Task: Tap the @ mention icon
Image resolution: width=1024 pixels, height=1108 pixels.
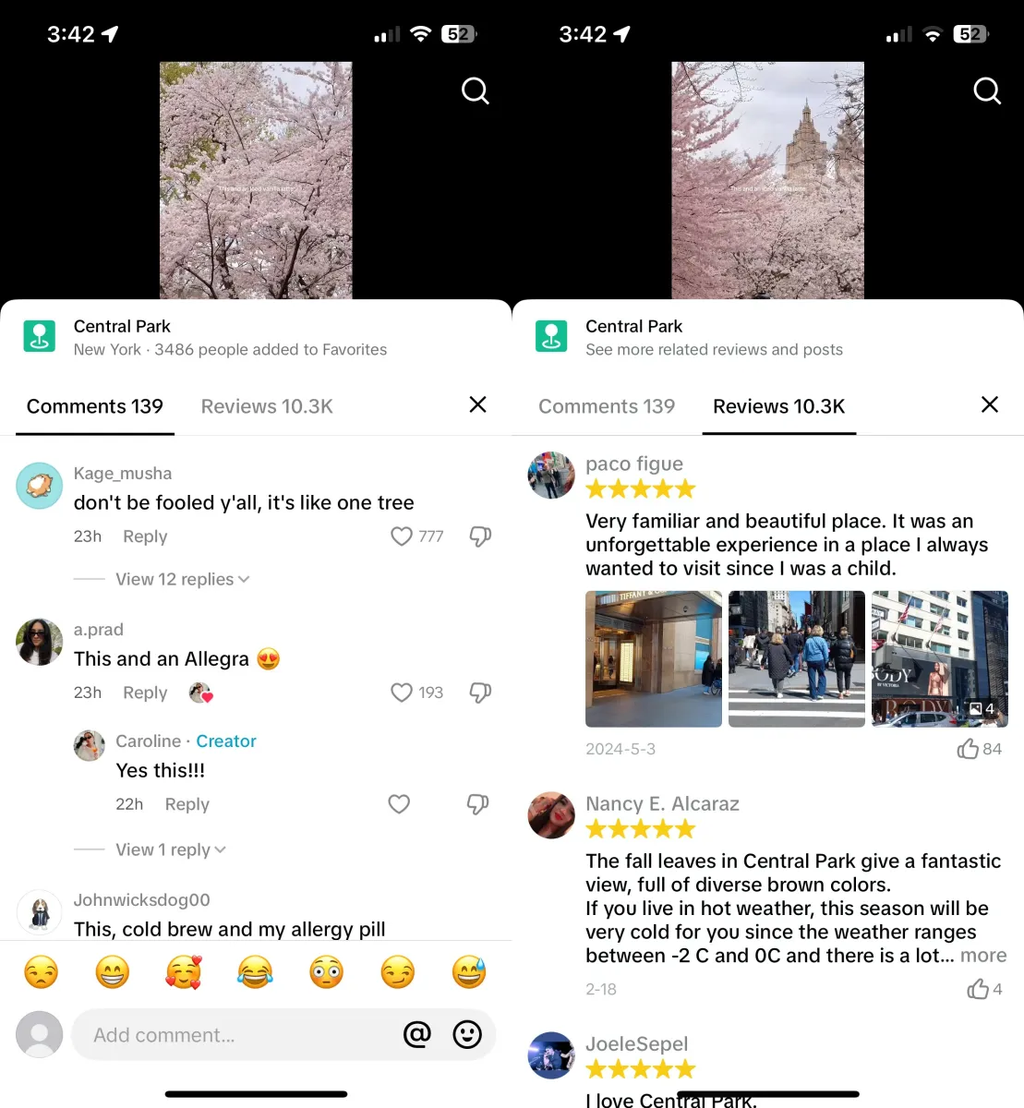Action: pos(417,1035)
